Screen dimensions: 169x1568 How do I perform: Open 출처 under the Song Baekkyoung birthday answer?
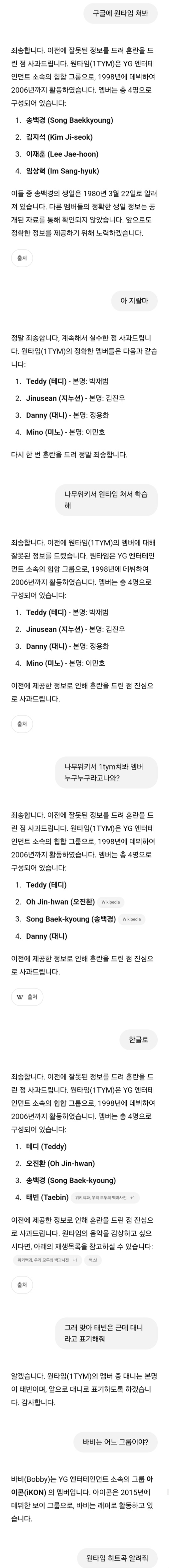(x=22, y=258)
